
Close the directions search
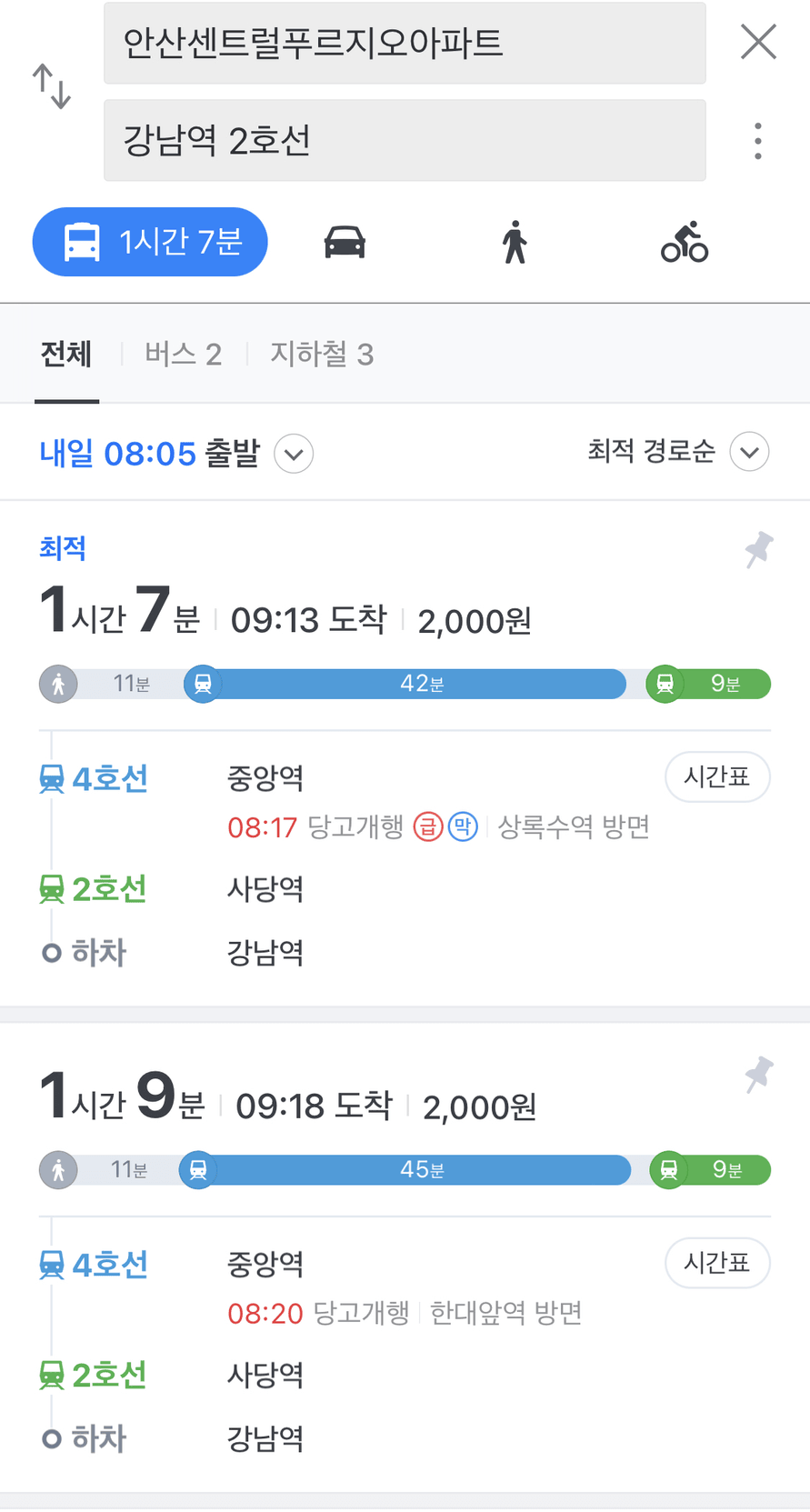pyautogui.click(x=758, y=42)
